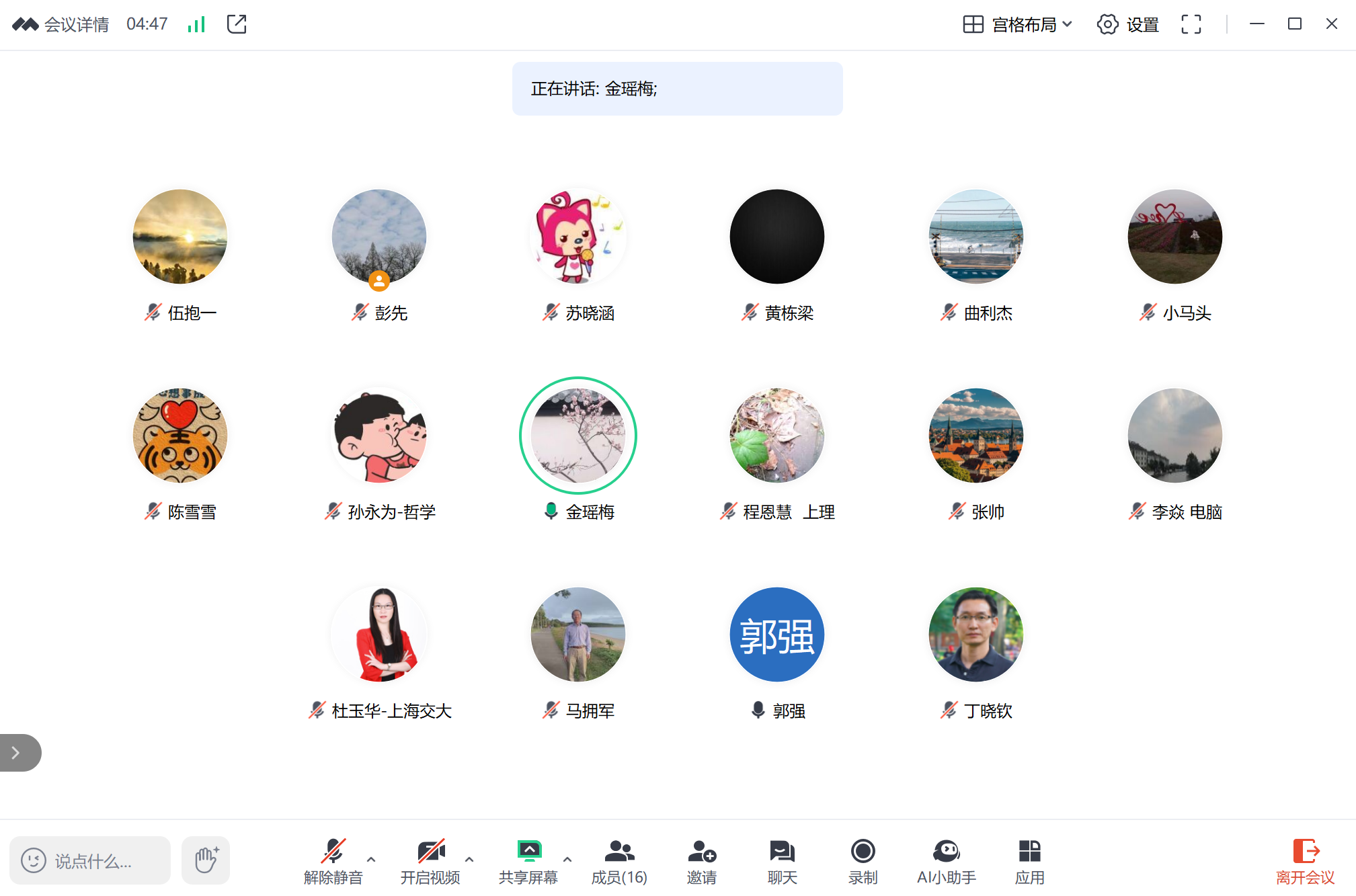The height and width of the screenshot is (896, 1356).
Task: Start recording with 录制
Action: click(863, 861)
